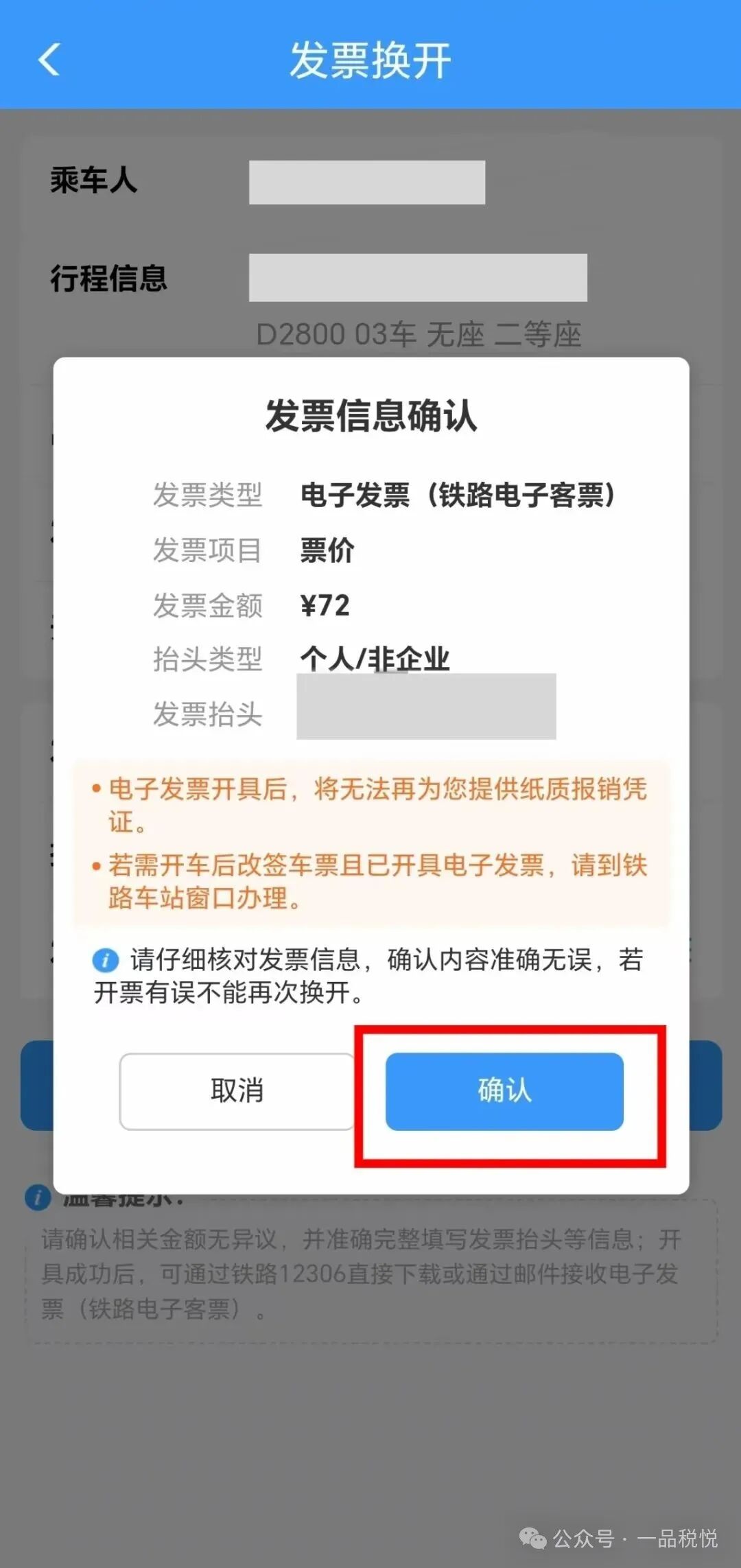Cancel the invoice dialog via 取消
This screenshot has width=741, height=1568.
pyautogui.click(x=237, y=1091)
